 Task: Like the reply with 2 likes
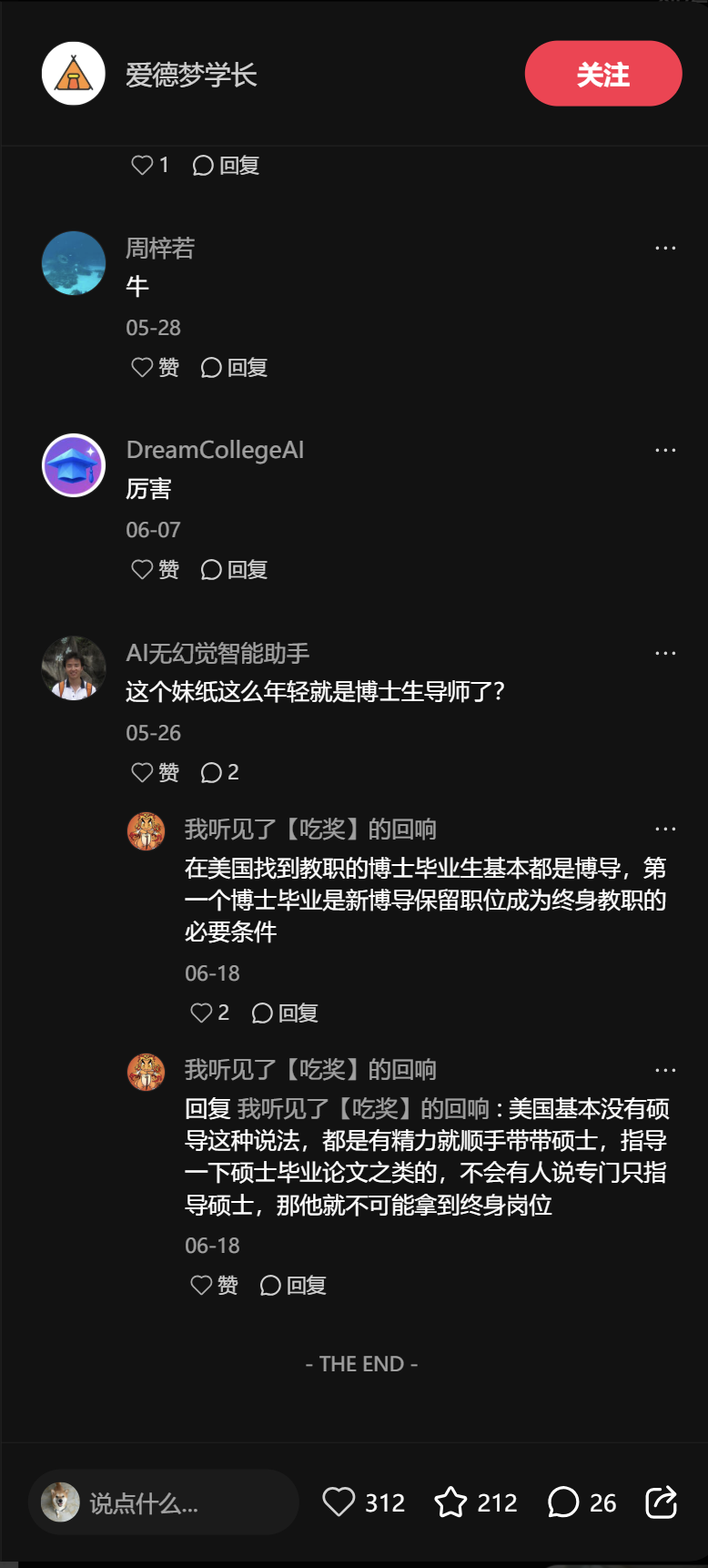[x=209, y=1013]
